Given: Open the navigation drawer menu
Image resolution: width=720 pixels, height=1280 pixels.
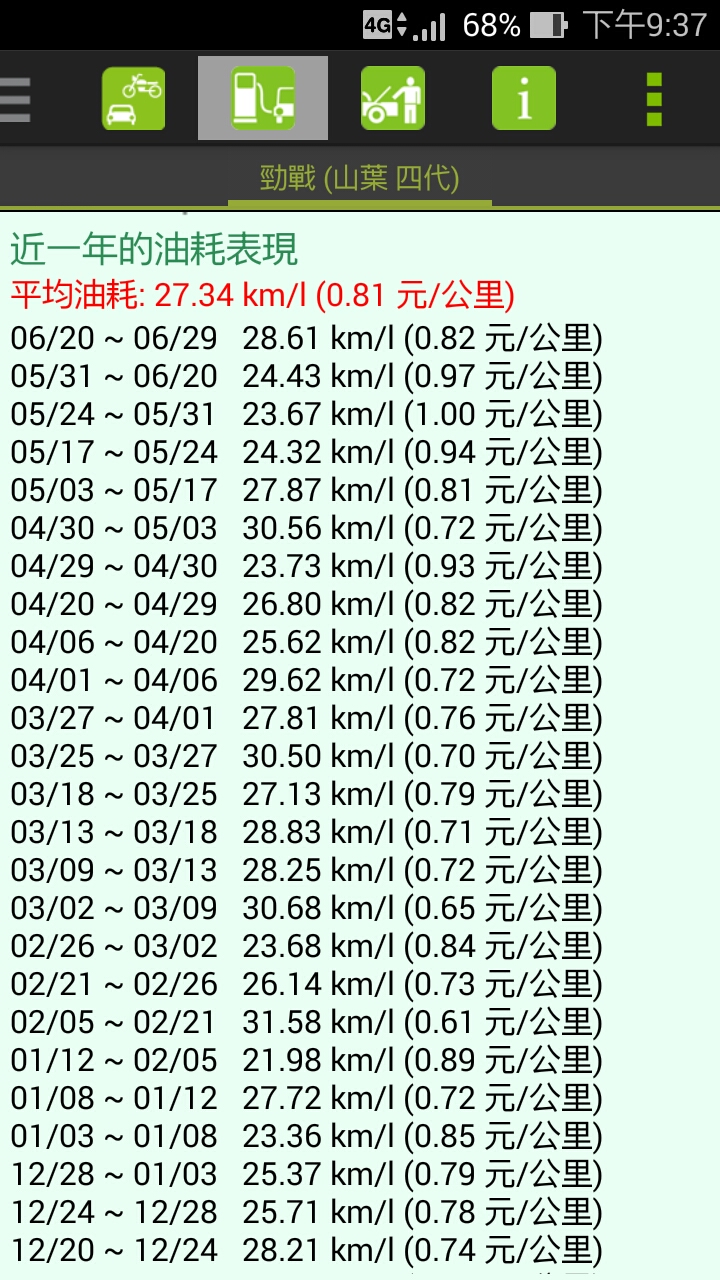Looking at the screenshot, I should point(16,99).
